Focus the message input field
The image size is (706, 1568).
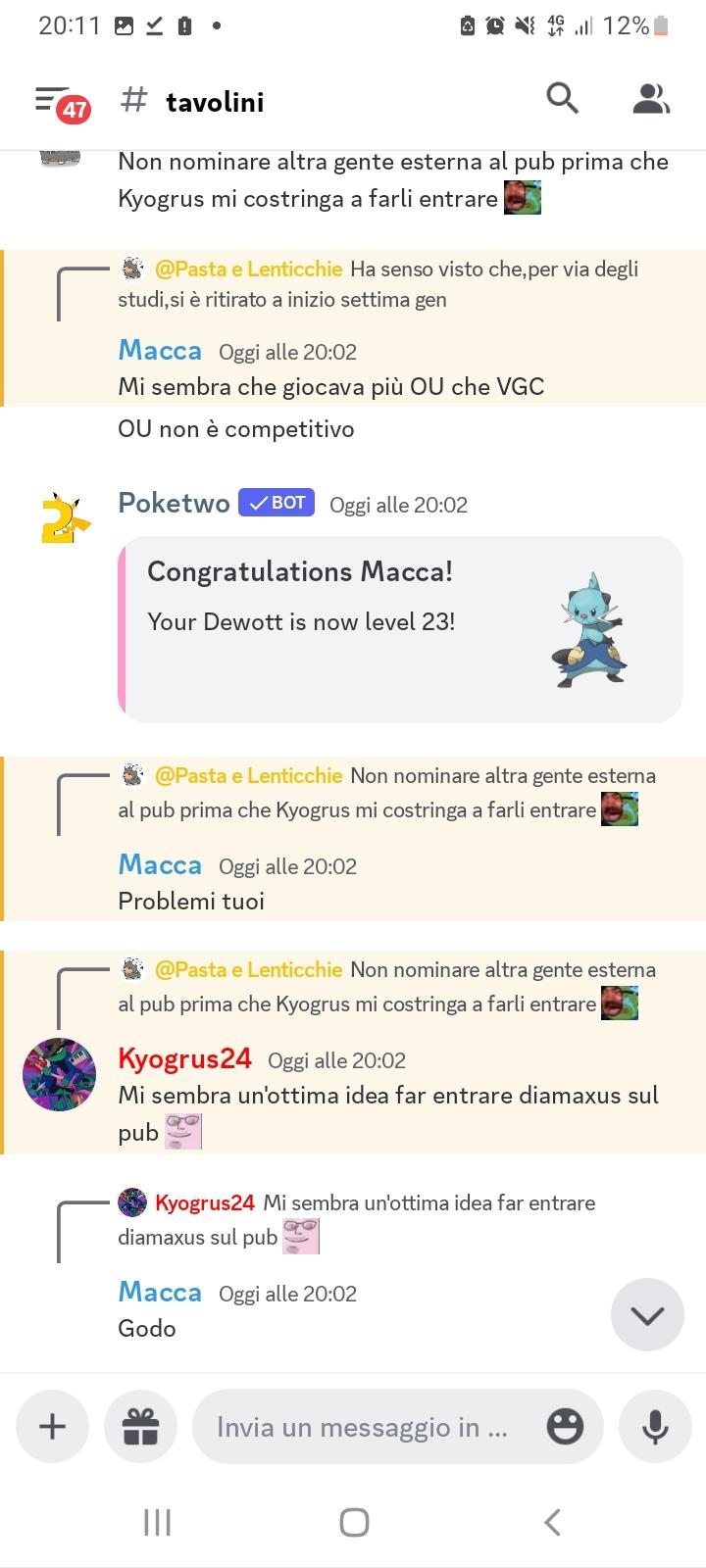tap(363, 1427)
